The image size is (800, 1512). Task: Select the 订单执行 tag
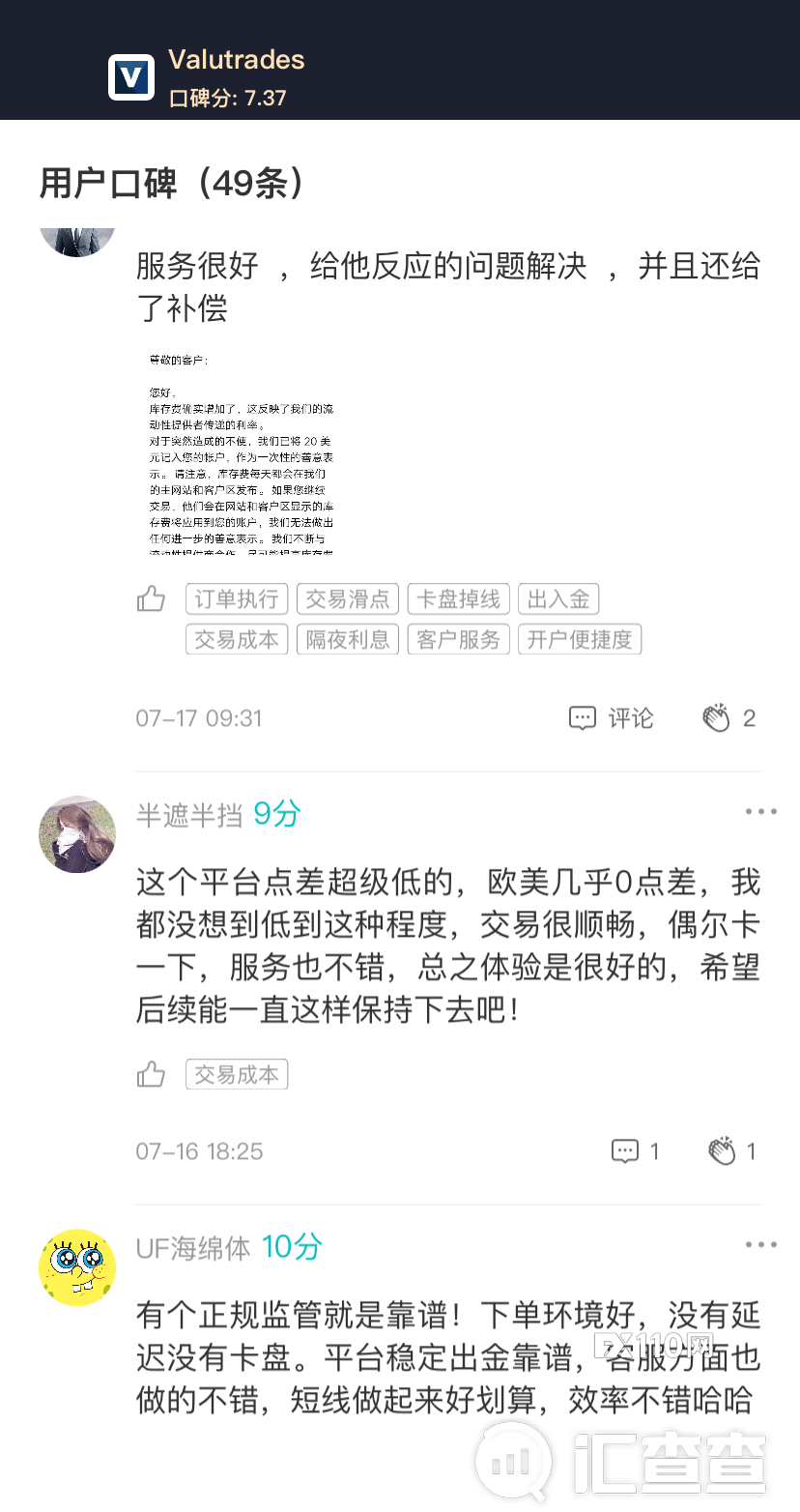pos(236,598)
